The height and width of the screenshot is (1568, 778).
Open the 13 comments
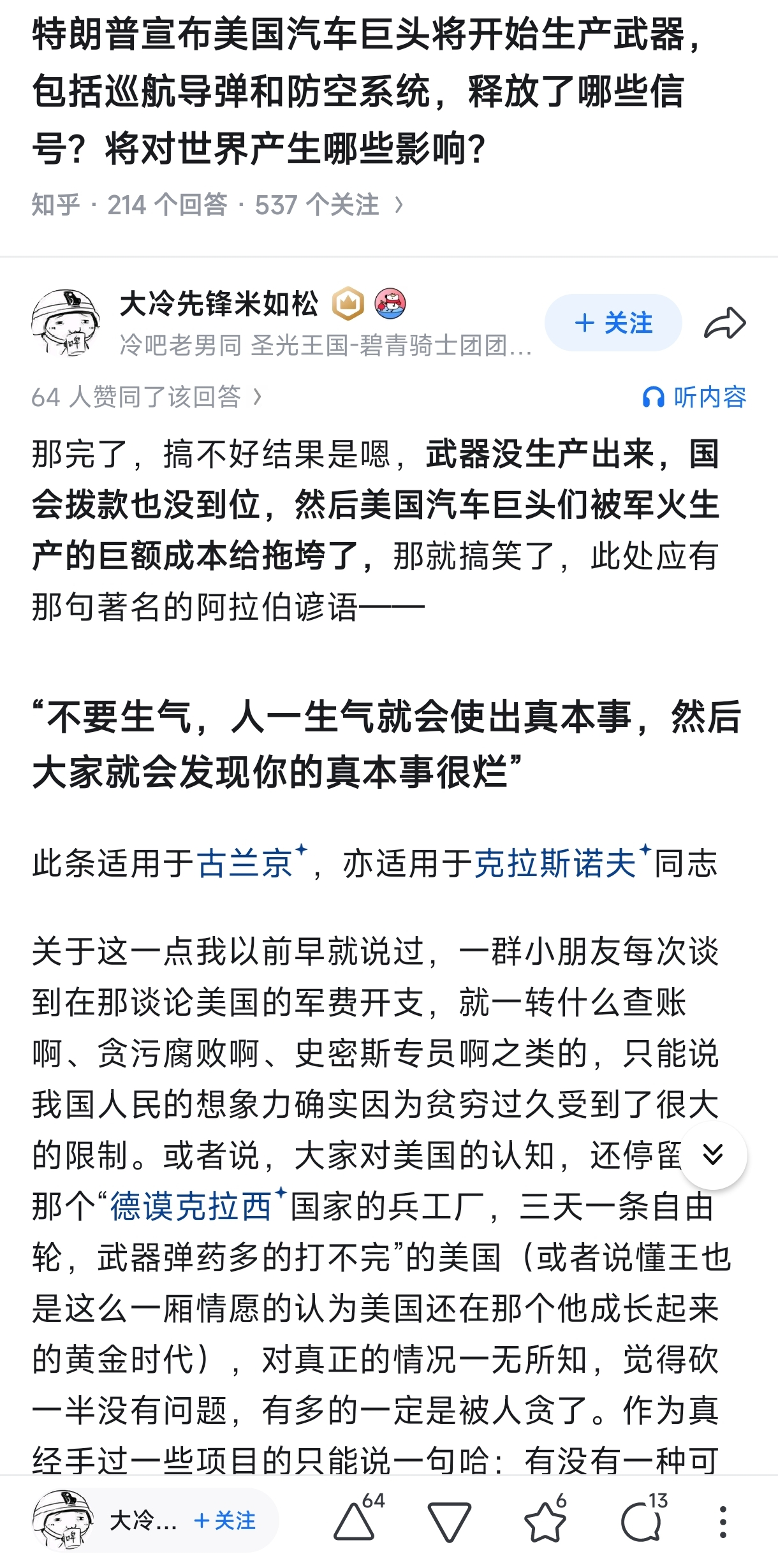coord(644,1520)
